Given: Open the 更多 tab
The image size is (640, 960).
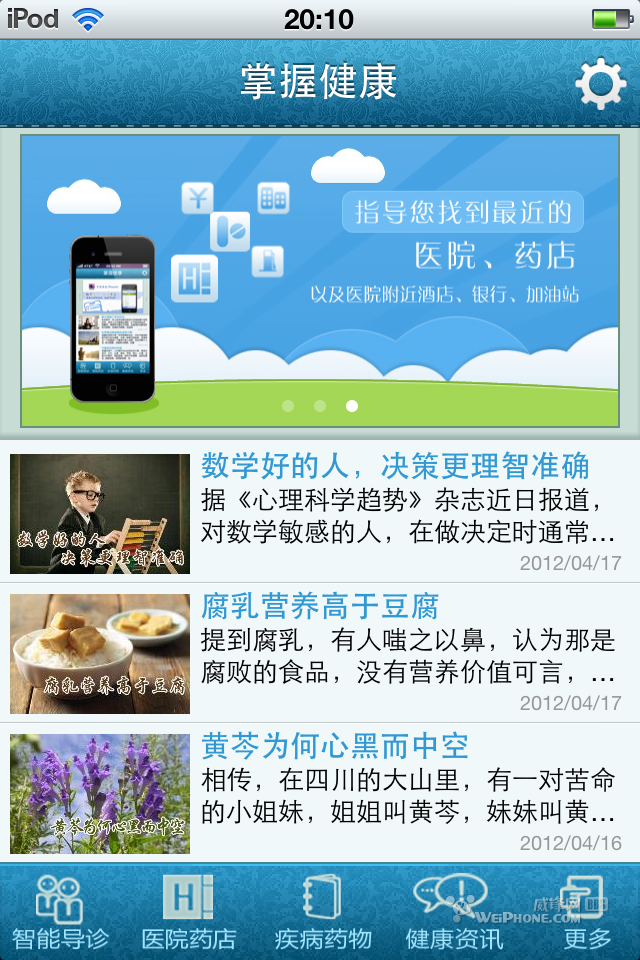Looking at the screenshot, I should pos(585,912).
